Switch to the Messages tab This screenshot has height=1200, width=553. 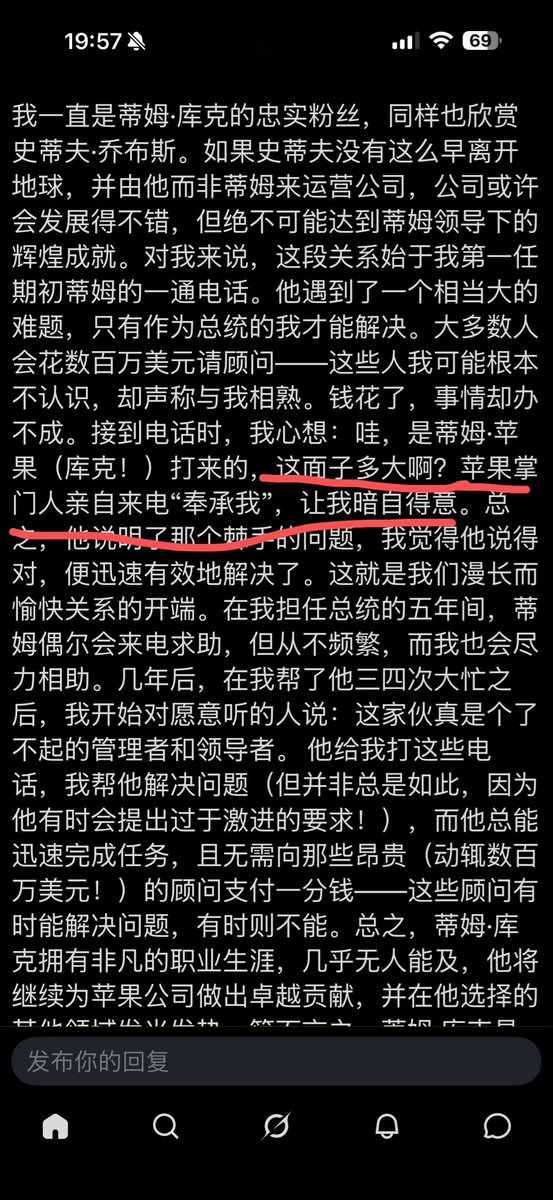click(497, 1127)
